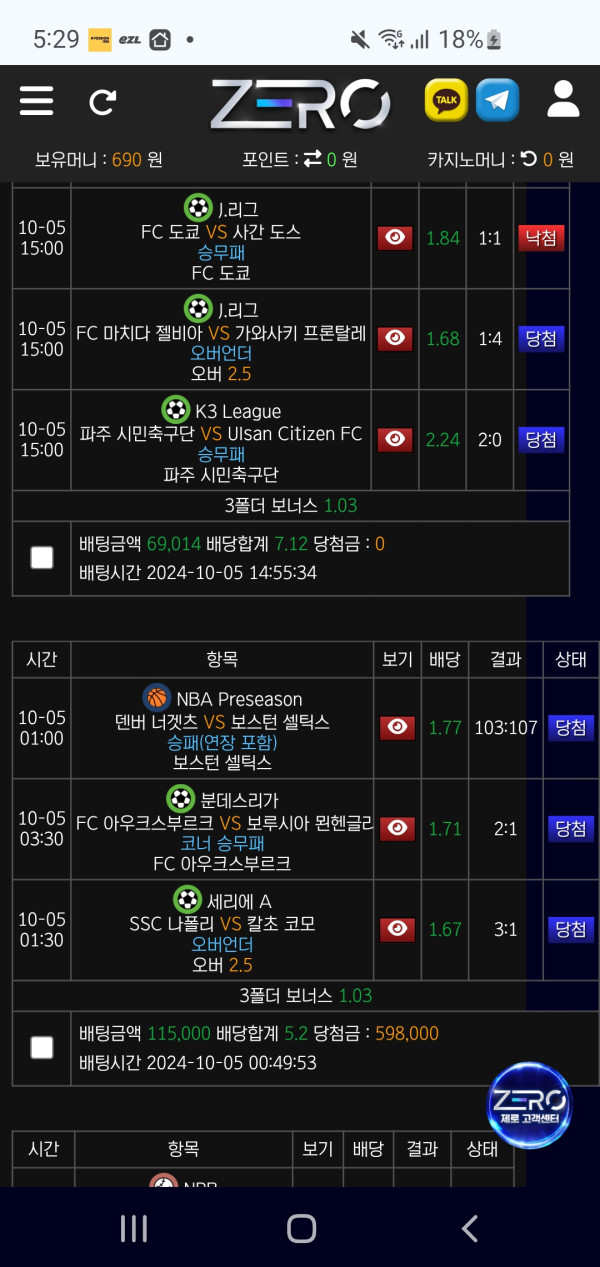Select the 69,014 bet slip checkbox
The width and height of the screenshot is (600, 1267).
pyautogui.click(x=42, y=558)
